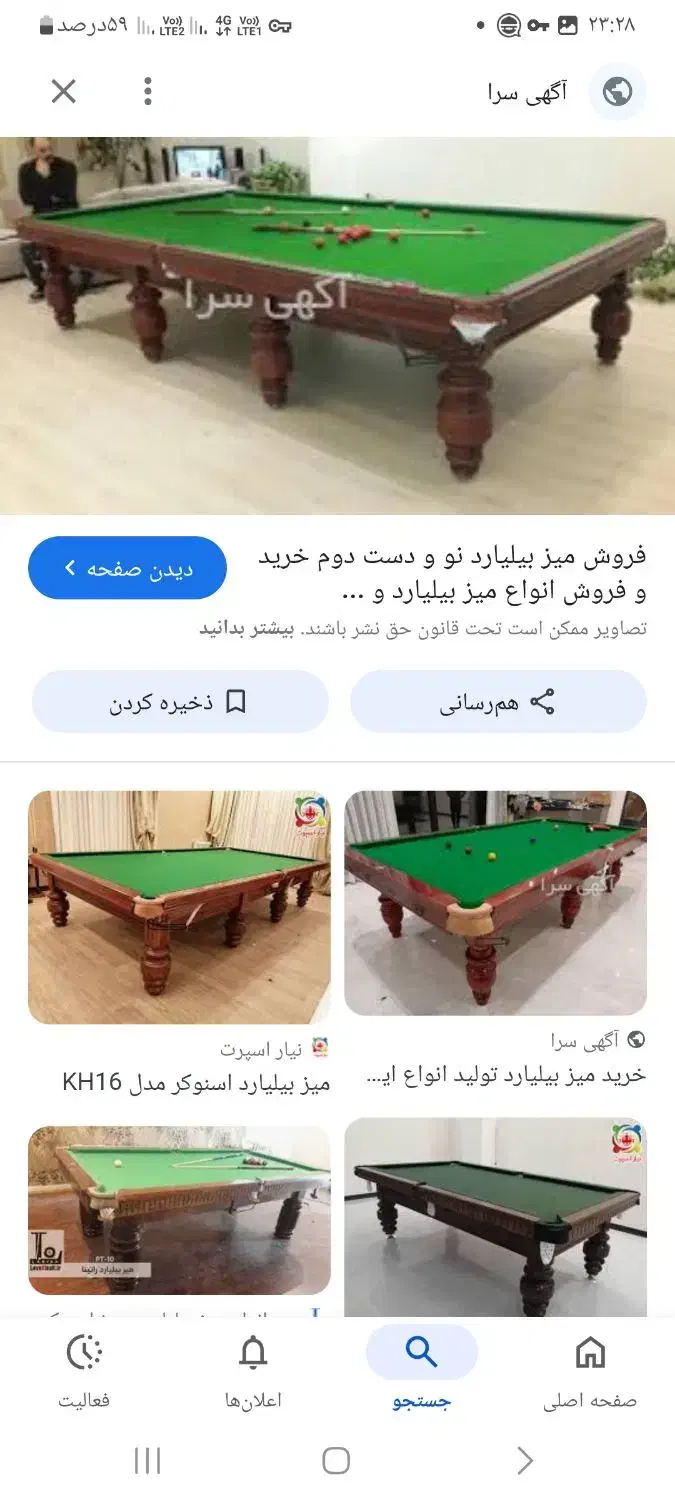Close the image viewer
Screen dimensions: 675x1500
pyautogui.click(x=63, y=92)
